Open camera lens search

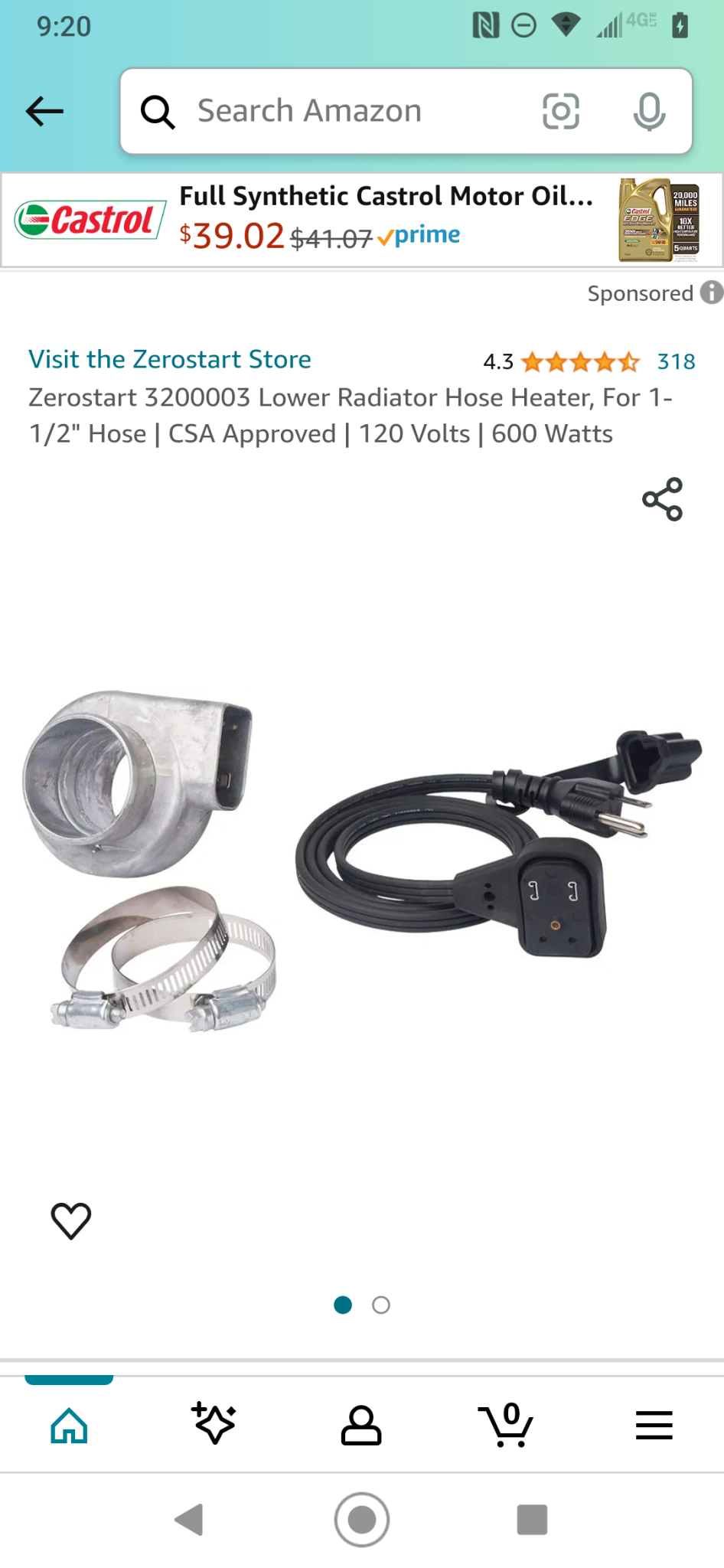(560, 111)
